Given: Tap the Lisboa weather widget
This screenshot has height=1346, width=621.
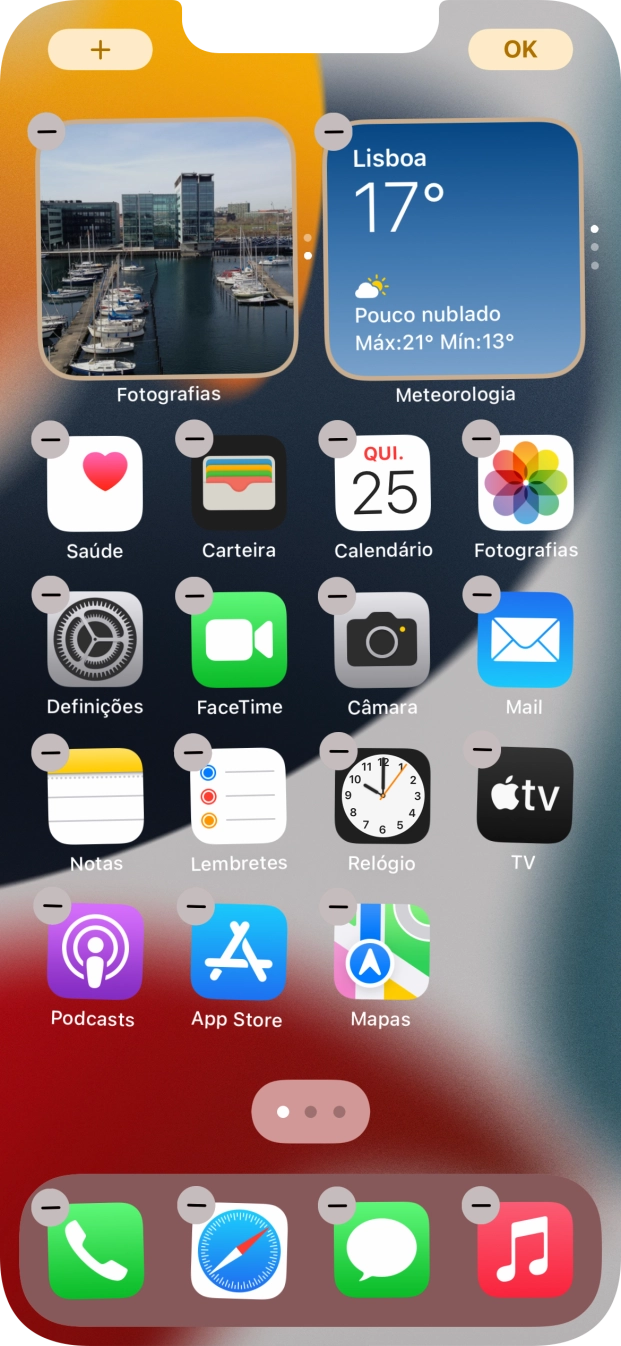Looking at the screenshot, I should [453, 250].
